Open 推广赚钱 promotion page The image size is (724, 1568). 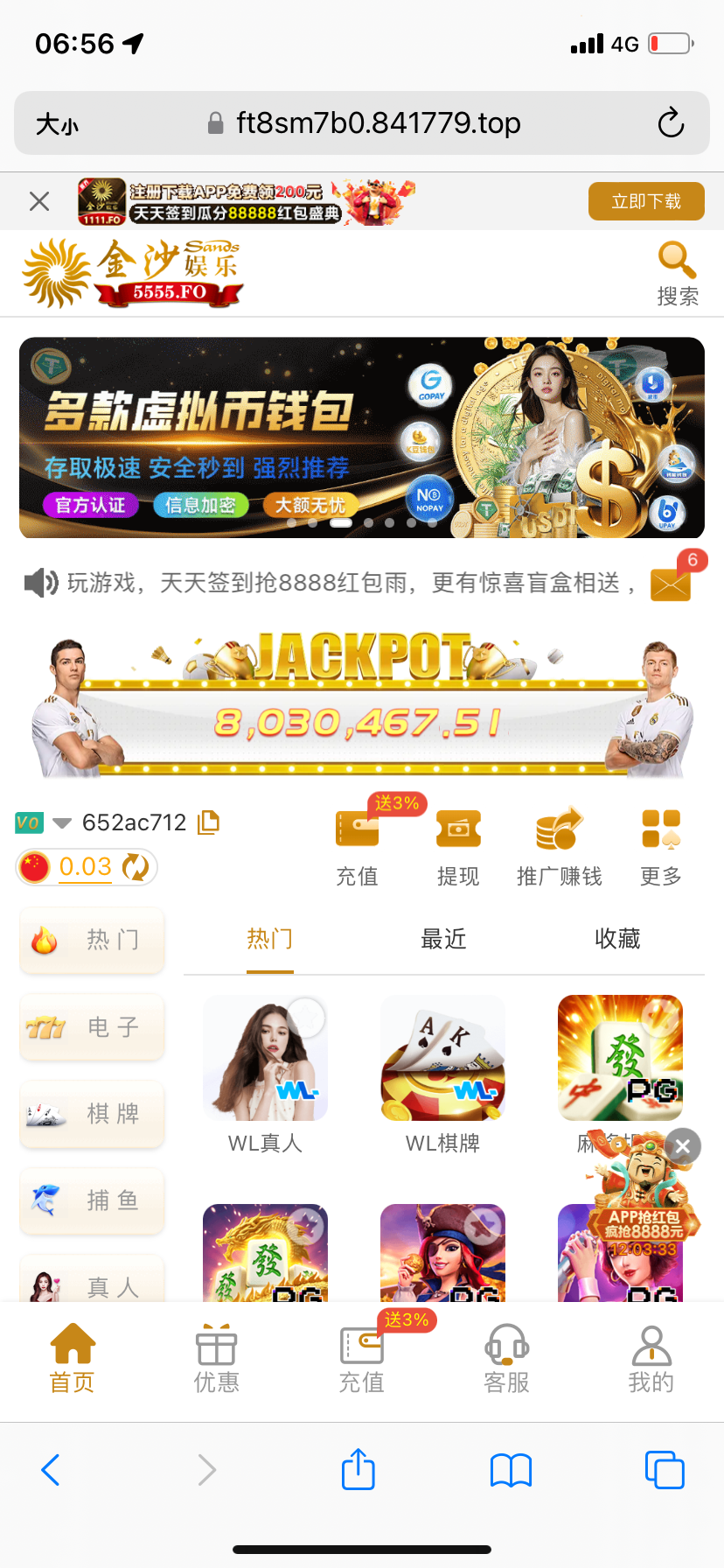pyautogui.click(x=559, y=843)
